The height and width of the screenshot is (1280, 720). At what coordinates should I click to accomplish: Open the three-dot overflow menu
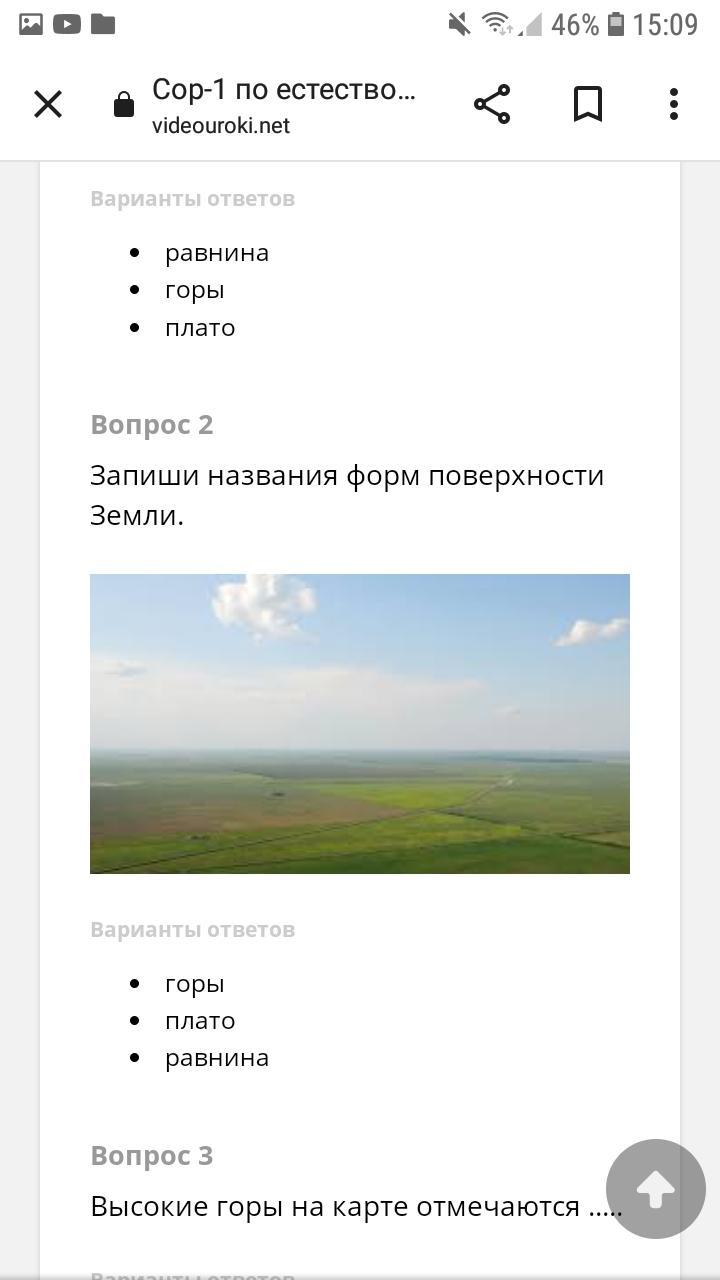tap(674, 104)
